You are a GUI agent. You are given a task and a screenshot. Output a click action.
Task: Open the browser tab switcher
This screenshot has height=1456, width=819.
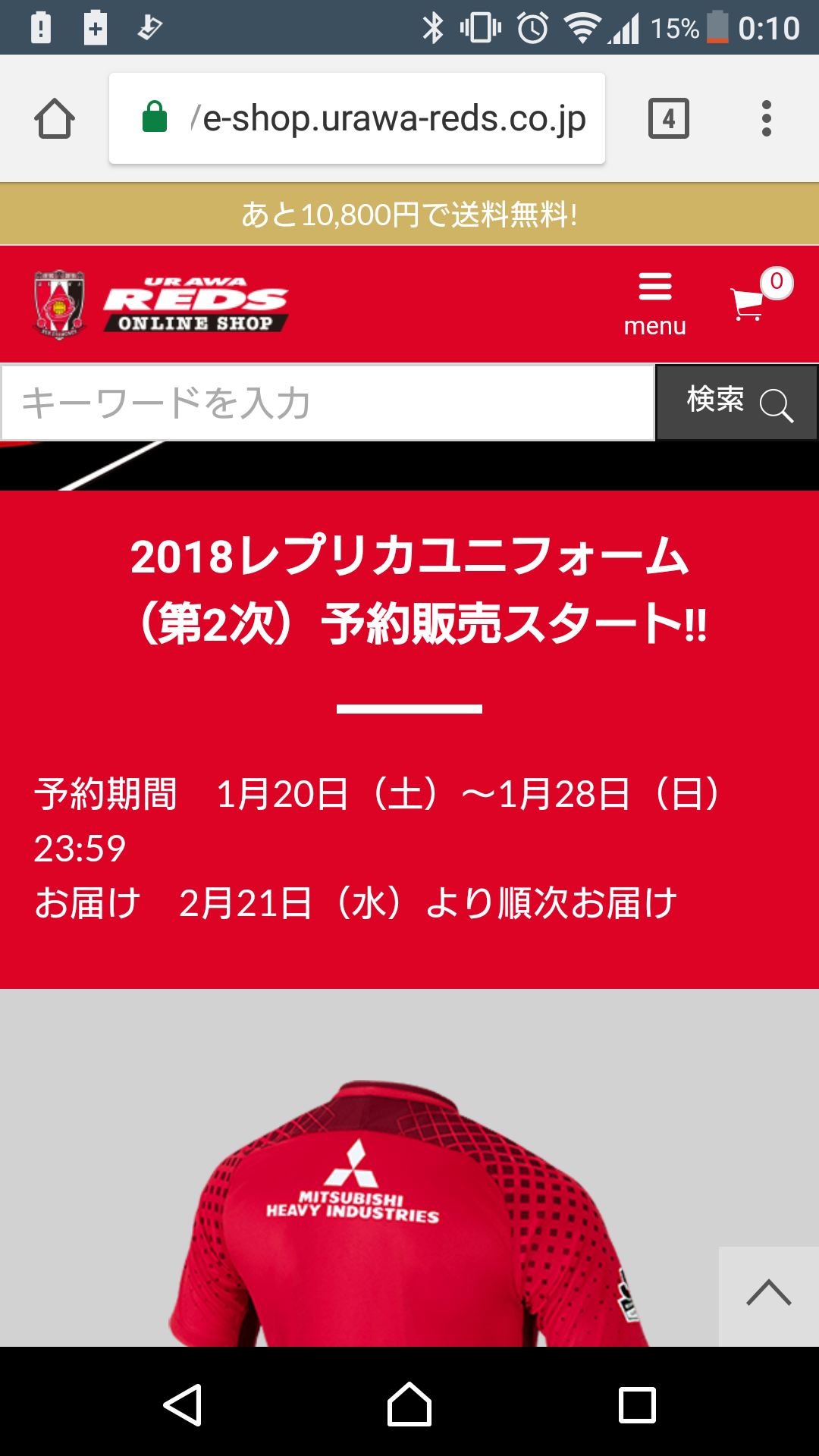[x=668, y=119]
